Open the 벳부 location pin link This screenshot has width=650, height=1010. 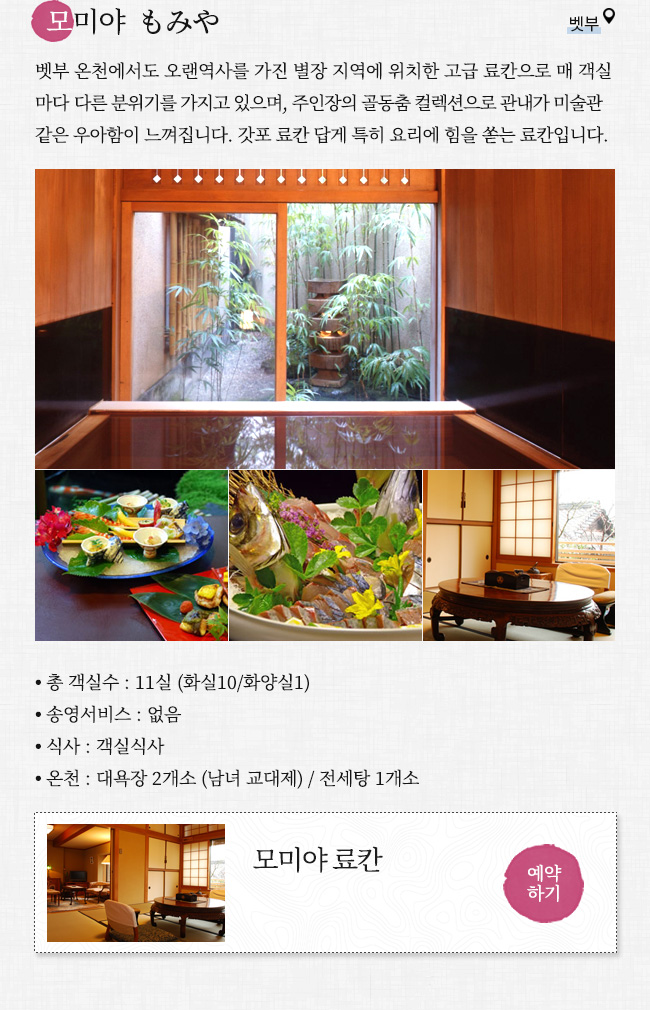coord(592,21)
